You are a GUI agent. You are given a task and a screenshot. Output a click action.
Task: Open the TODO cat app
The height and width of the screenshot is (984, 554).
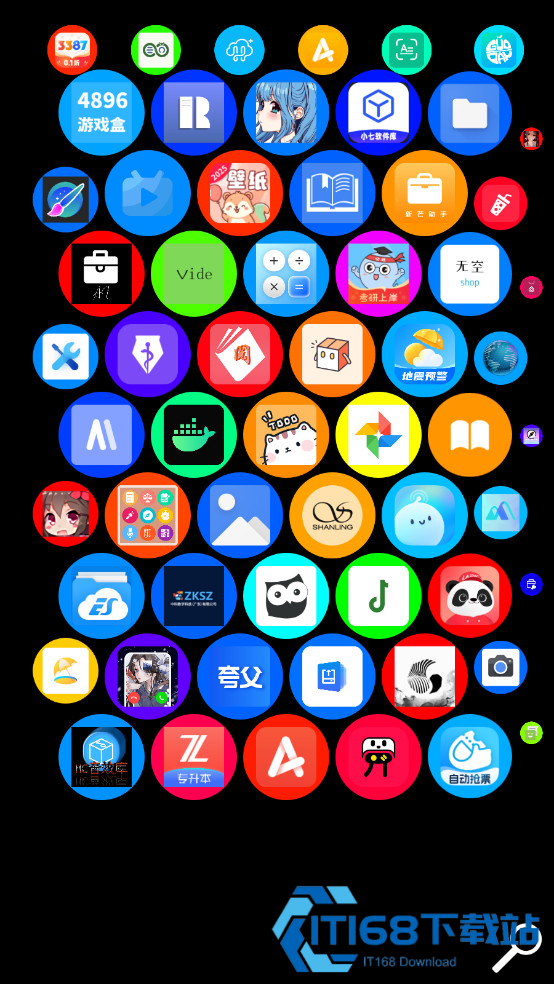point(286,435)
